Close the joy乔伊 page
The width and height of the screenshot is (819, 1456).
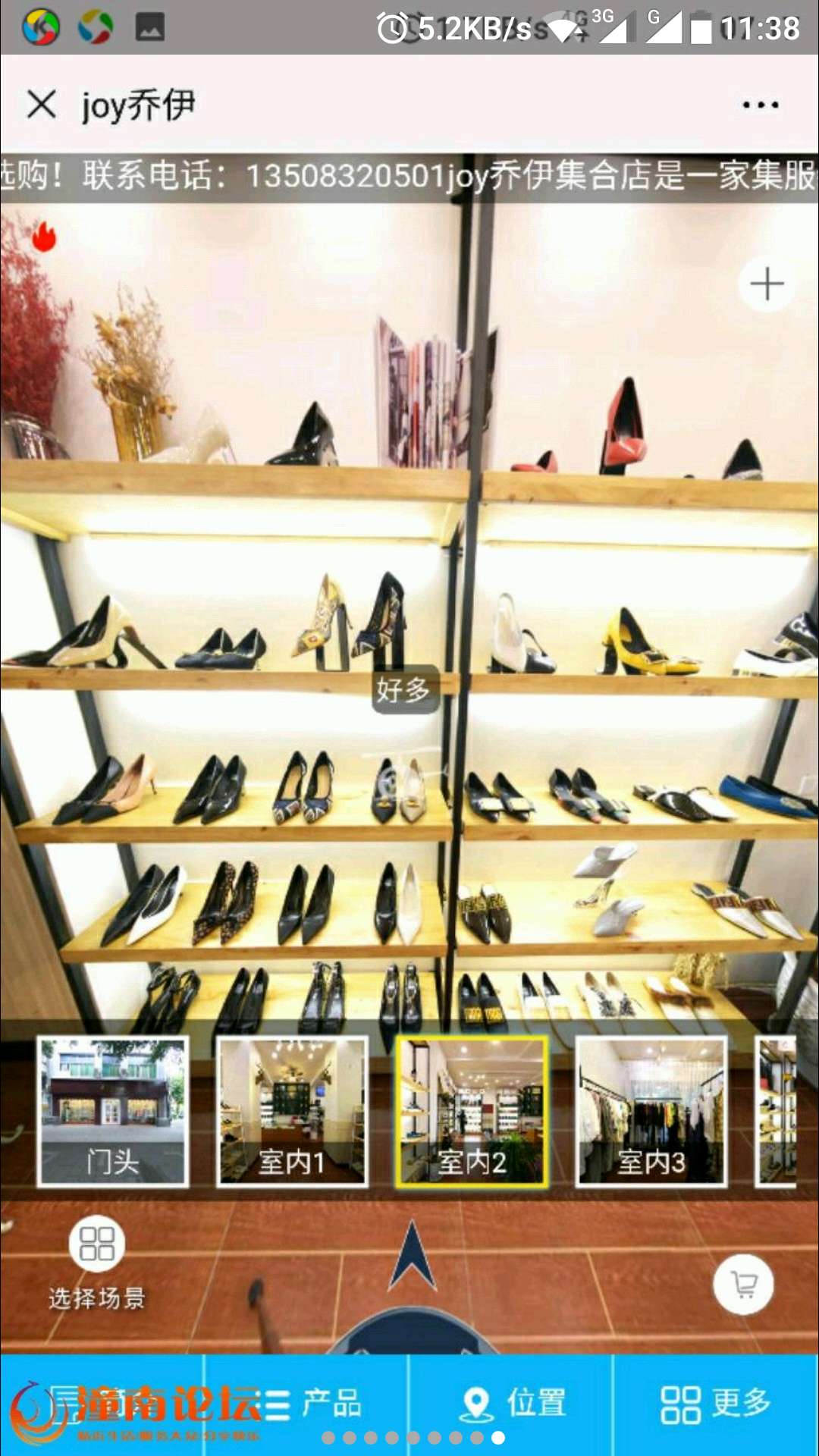[x=42, y=104]
